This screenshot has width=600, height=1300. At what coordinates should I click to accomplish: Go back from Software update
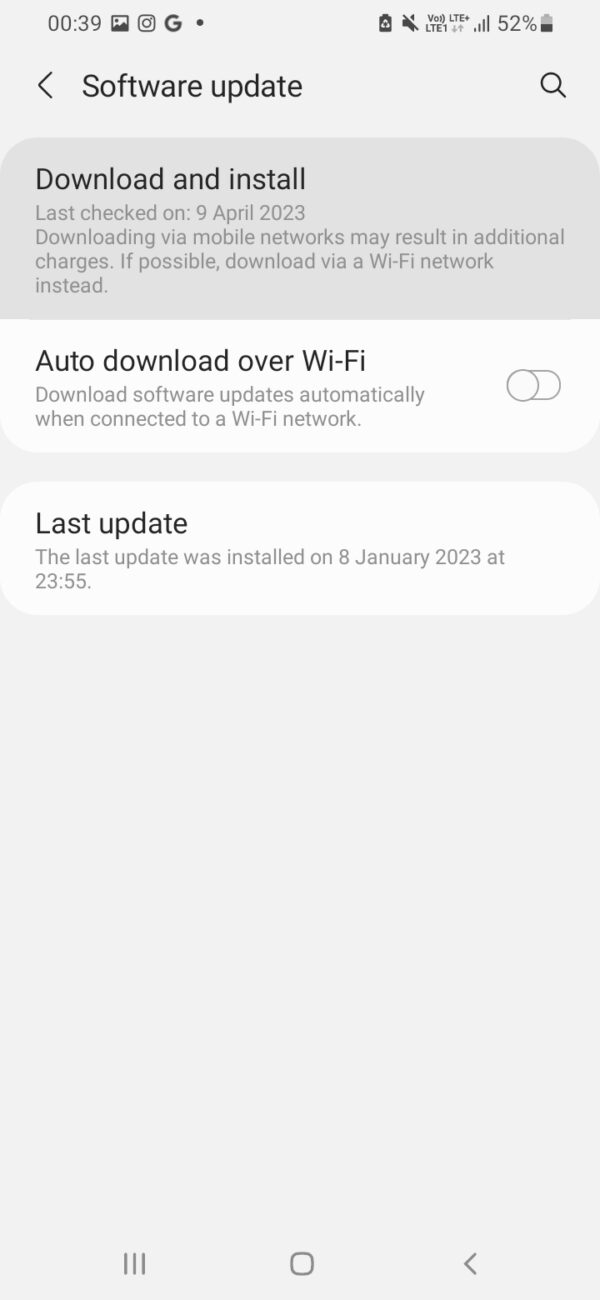45,86
